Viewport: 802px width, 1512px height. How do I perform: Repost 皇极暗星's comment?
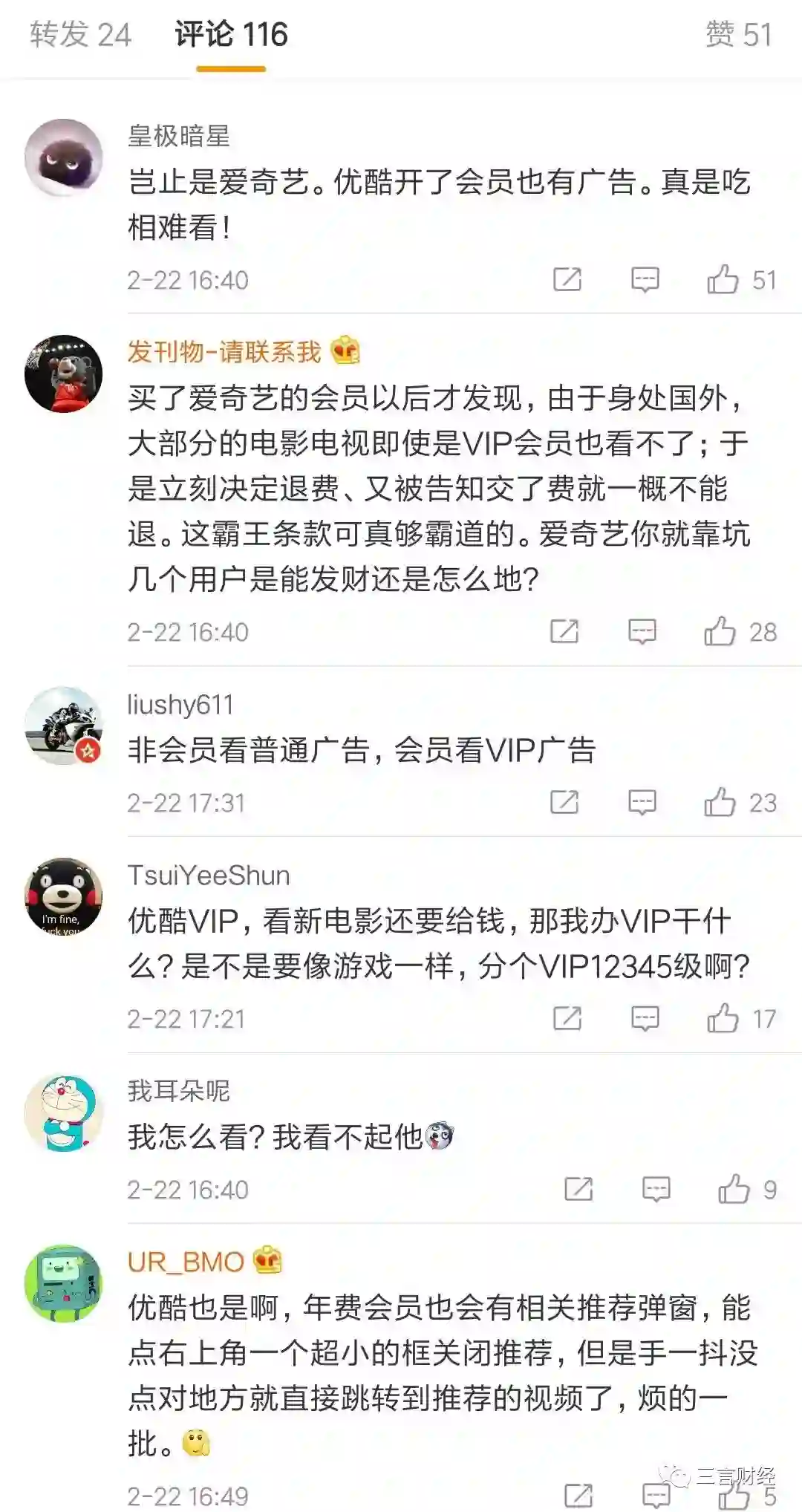click(567, 280)
